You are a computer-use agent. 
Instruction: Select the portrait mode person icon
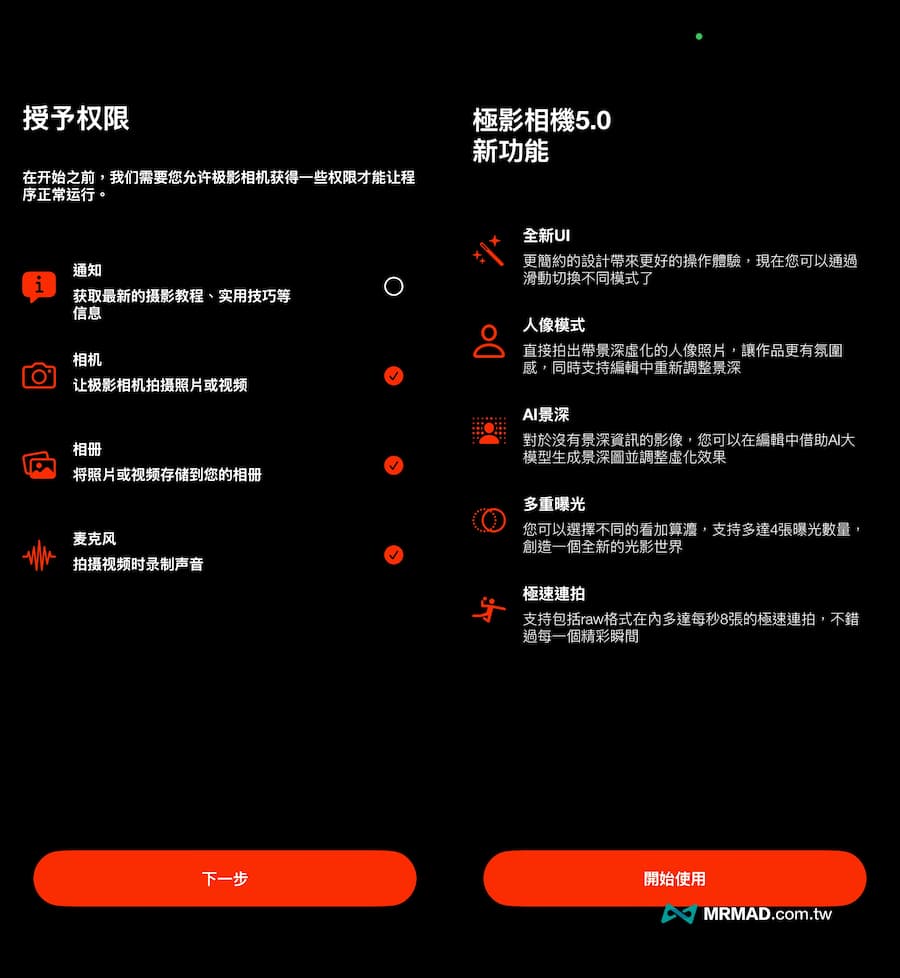pyautogui.click(x=489, y=339)
